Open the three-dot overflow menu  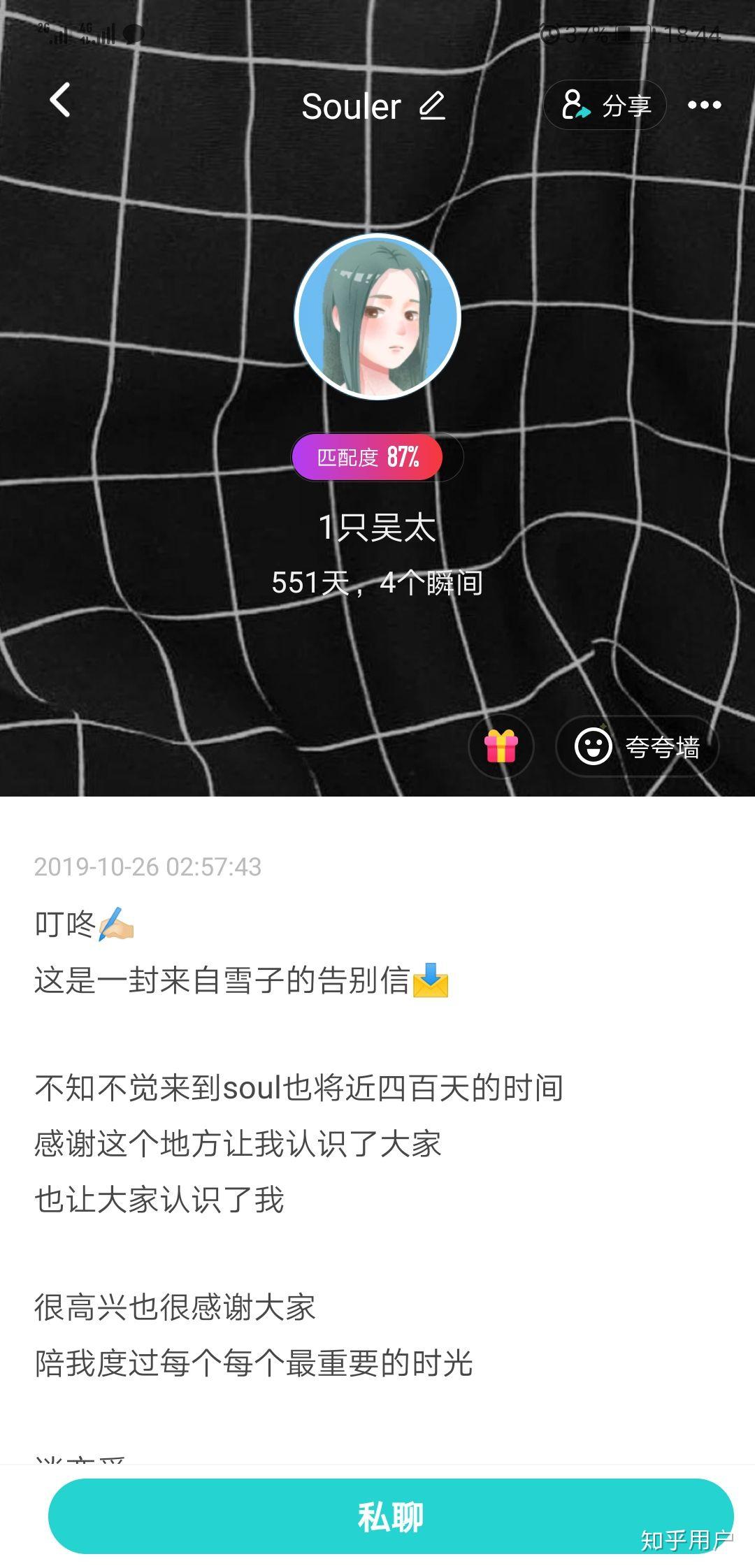click(x=704, y=106)
